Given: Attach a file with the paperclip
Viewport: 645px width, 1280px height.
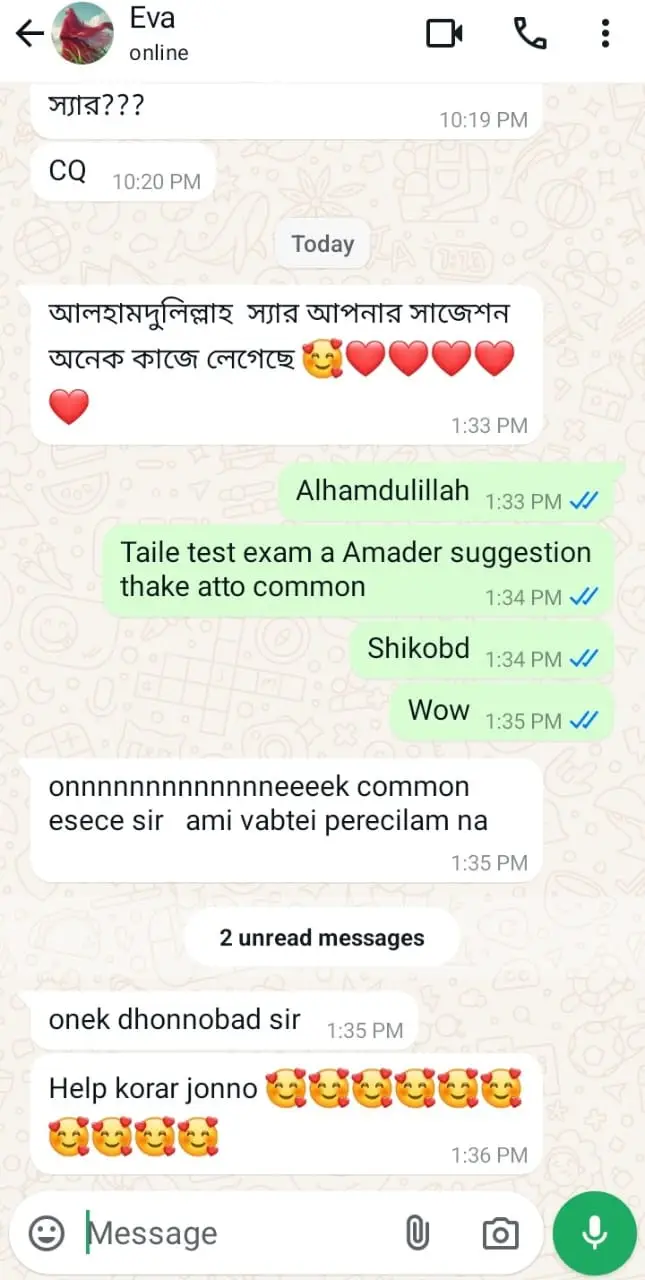Looking at the screenshot, I should tap(417, 1234).
